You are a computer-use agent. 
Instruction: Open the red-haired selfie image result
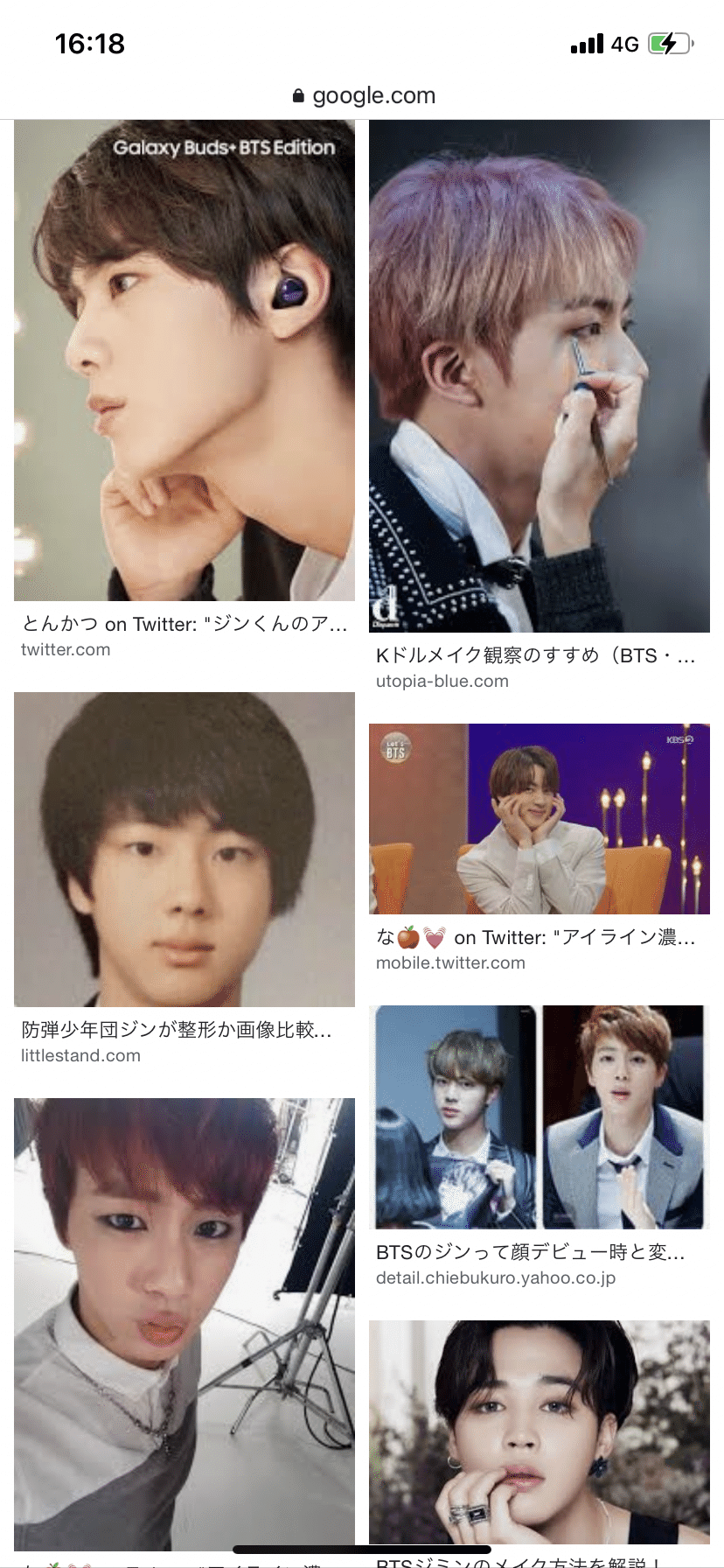click(x=184, y=1321)
